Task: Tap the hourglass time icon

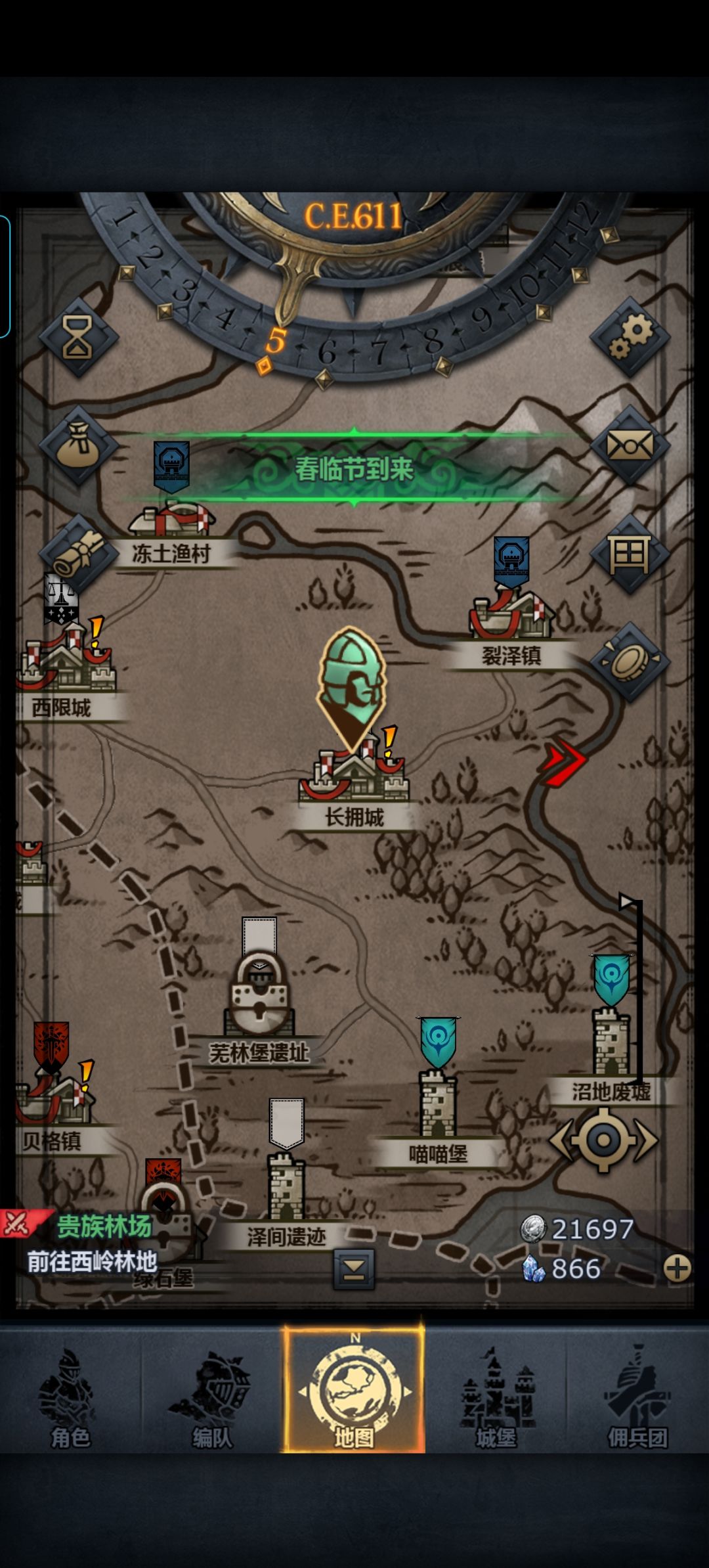Action: (x=78, y=336)
